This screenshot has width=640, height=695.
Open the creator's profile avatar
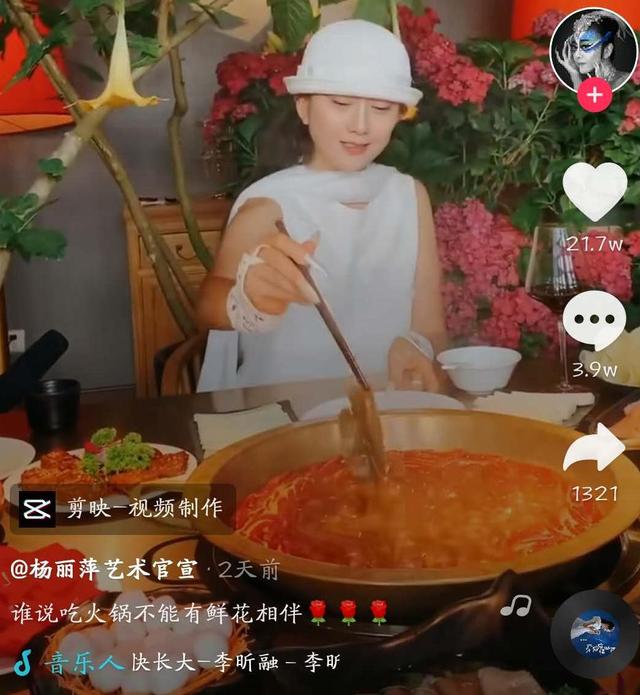coord(593,47)
